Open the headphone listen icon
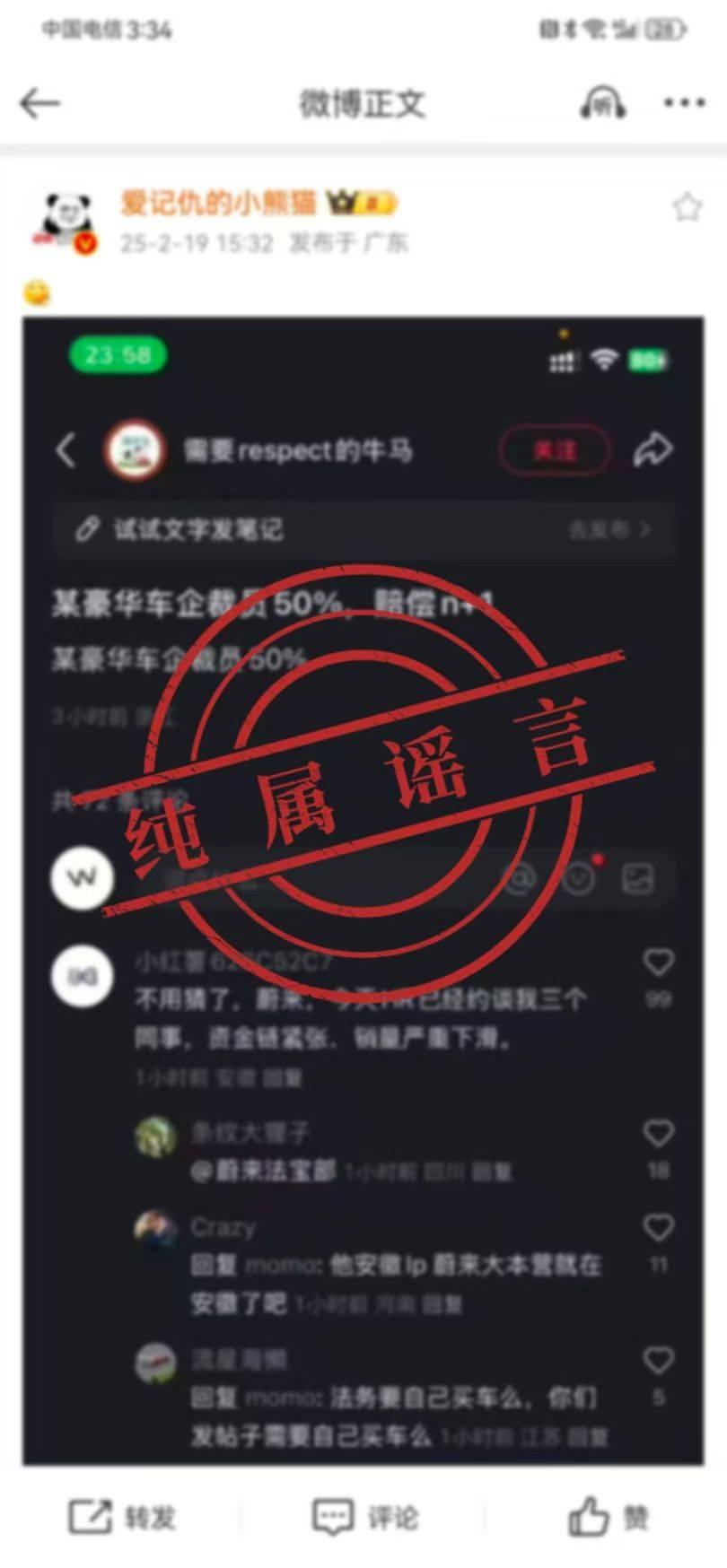The height and width of the screenshot is (1568, 727). tap(602, 103)
